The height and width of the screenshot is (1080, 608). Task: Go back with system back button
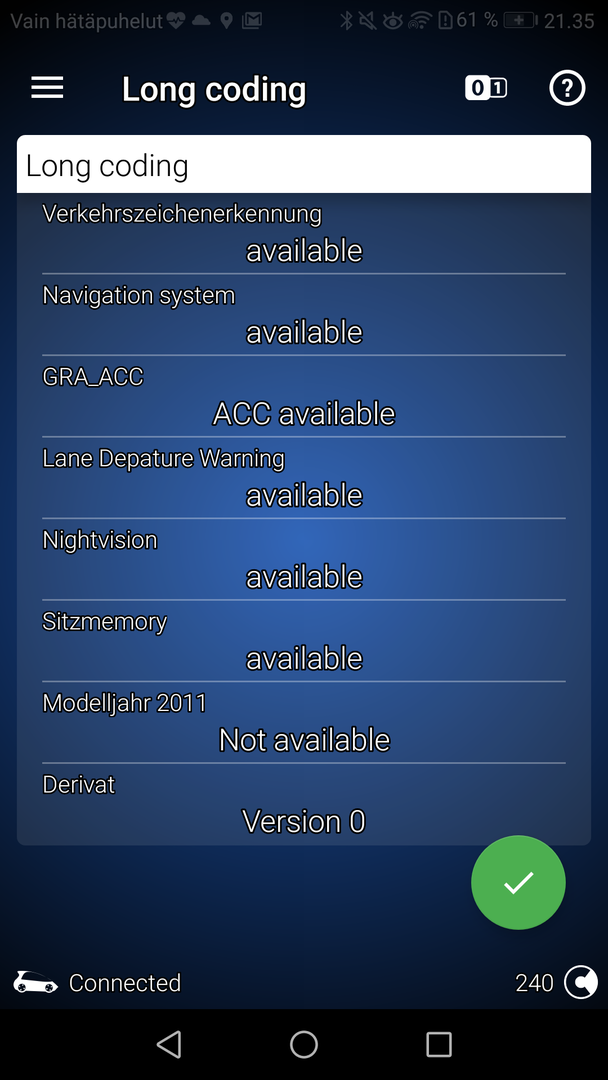pyautogui.click(x=169, y=1045)
